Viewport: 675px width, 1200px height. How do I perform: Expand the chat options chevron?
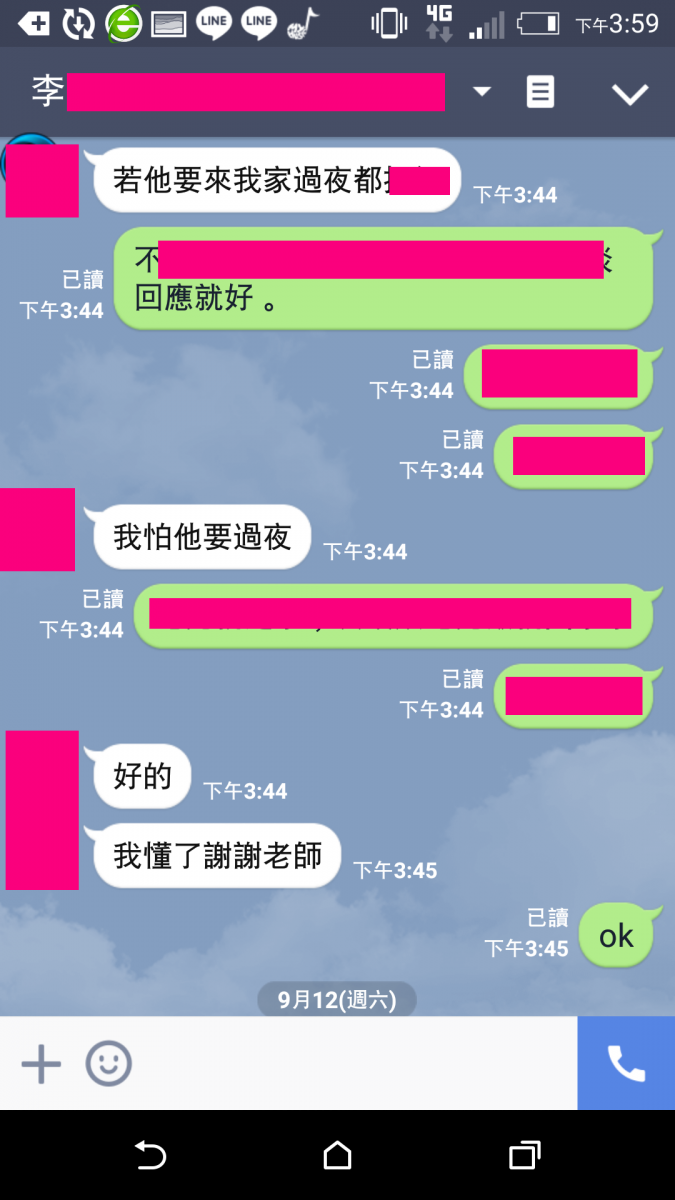click(x=630, y=94)
